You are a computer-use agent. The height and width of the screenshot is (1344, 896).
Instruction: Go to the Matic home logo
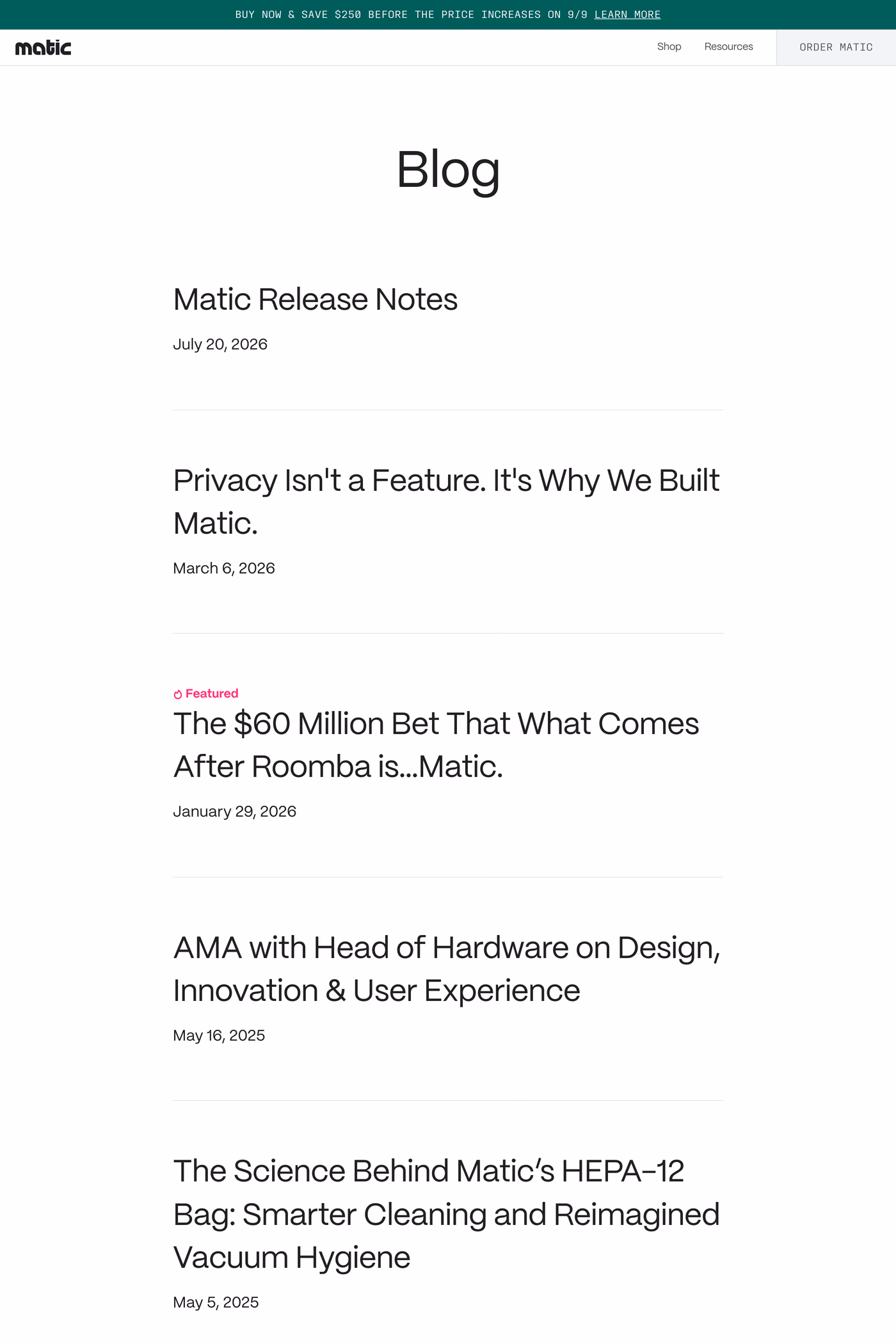[43, 47]
